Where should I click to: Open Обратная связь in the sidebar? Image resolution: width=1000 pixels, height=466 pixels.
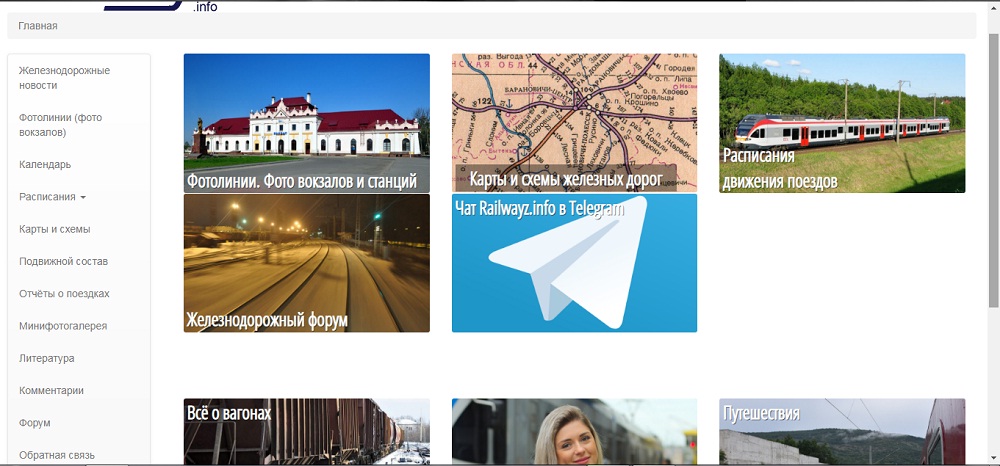pyautogui.click(x=57, y=455)
